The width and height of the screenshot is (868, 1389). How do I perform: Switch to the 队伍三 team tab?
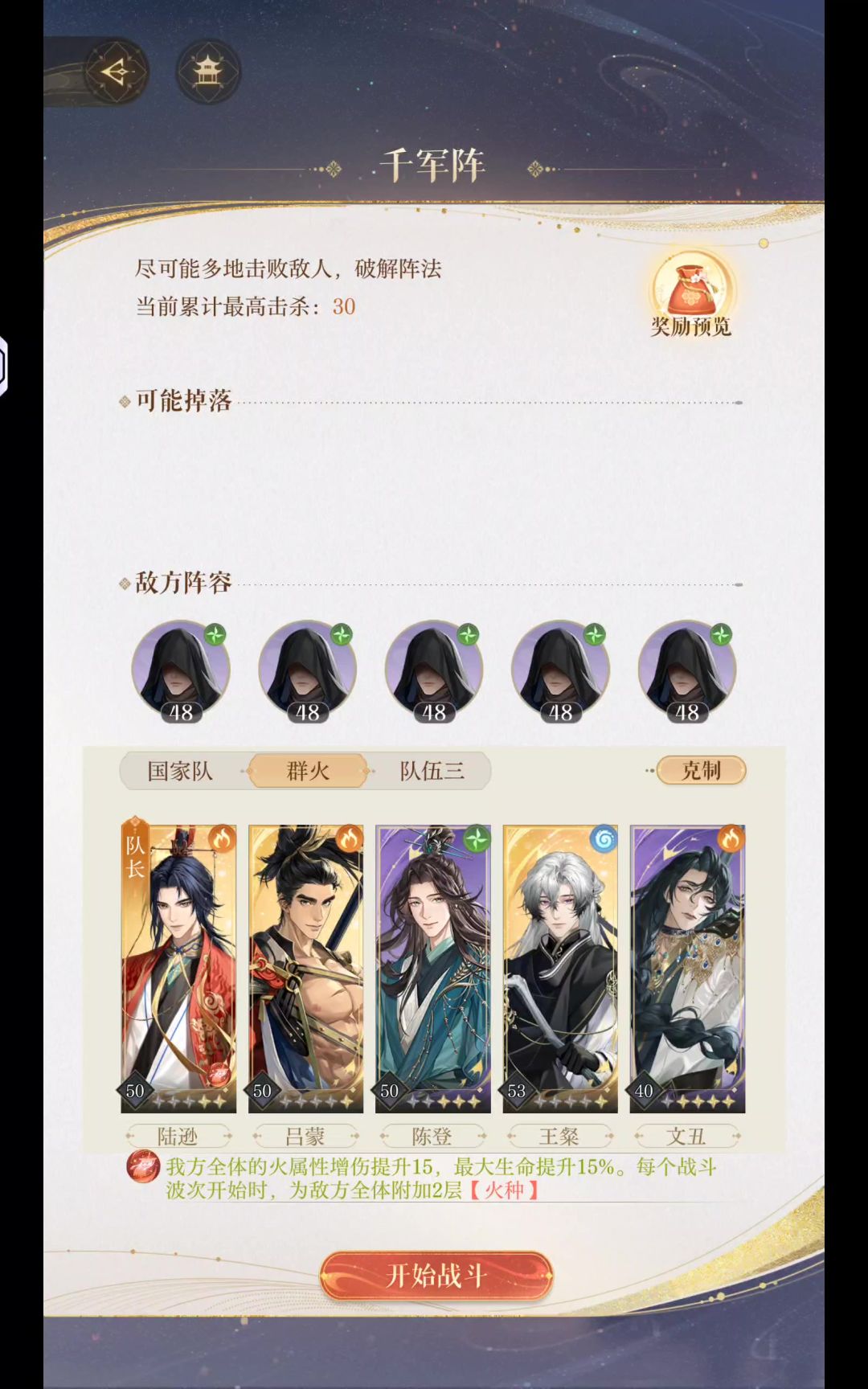coord(432,771)
